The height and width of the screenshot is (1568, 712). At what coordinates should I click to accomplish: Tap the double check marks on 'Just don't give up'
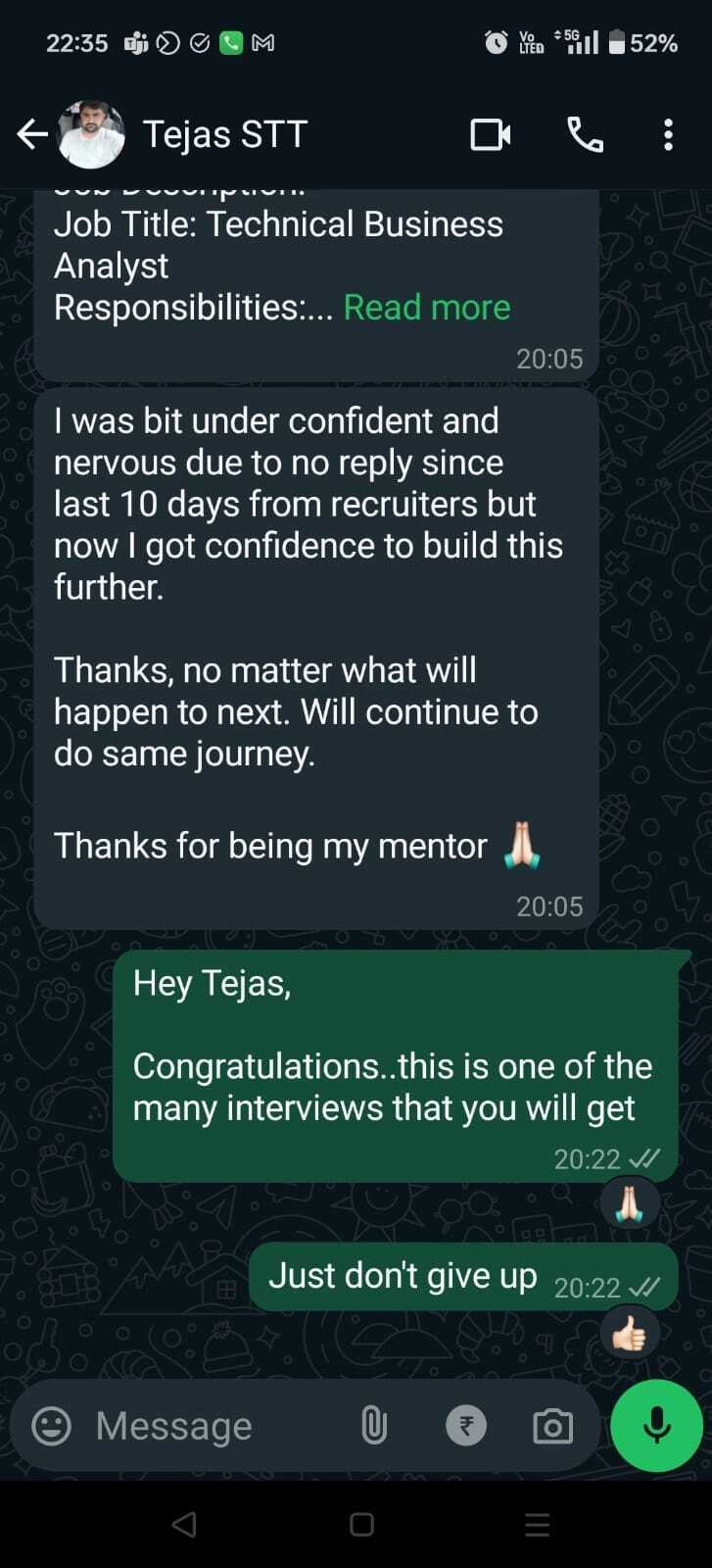tap(643, 1288)
